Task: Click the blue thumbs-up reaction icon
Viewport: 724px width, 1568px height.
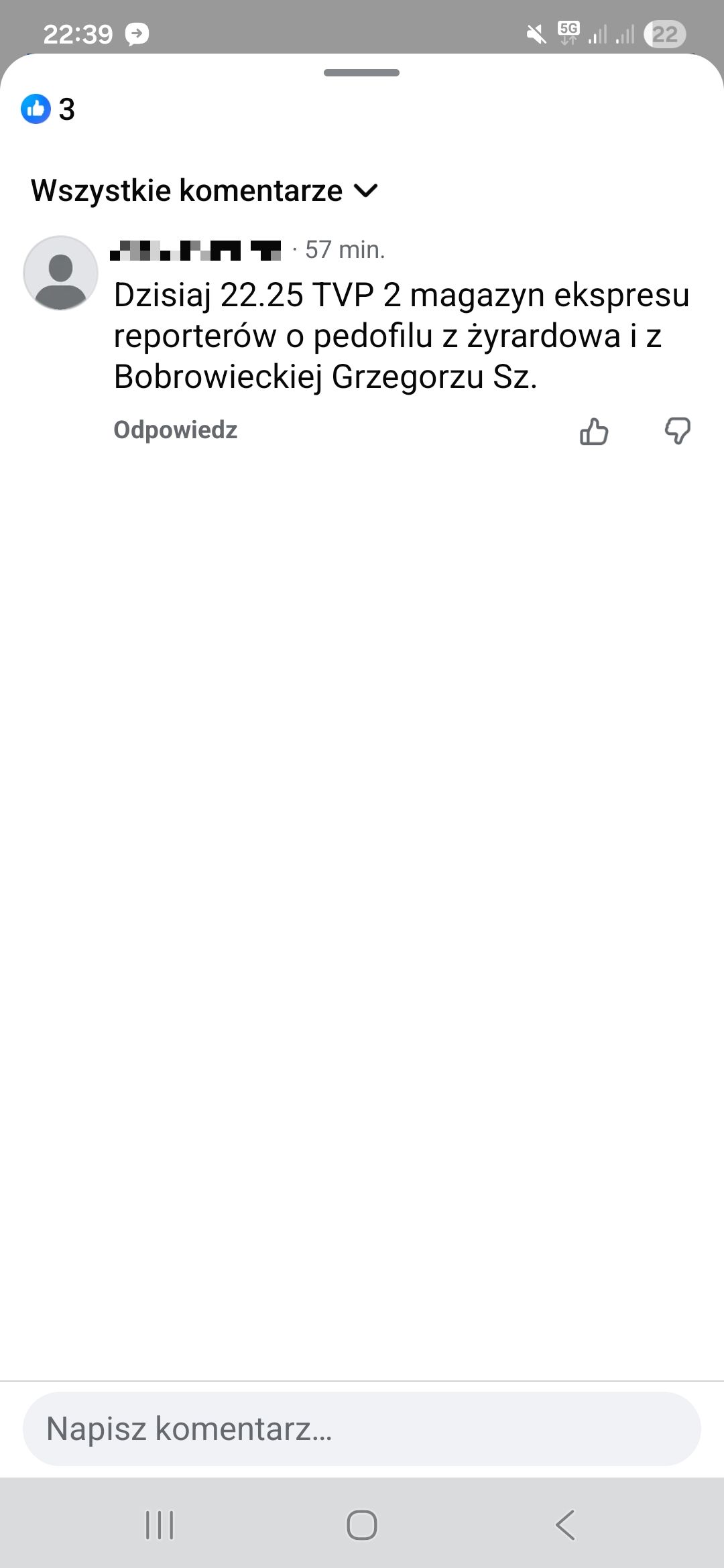Action: pos(37,109)
